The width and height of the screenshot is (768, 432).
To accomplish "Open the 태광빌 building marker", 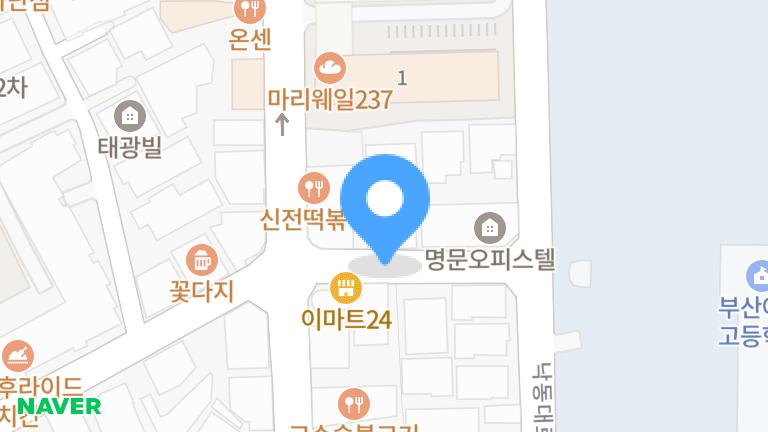I will (129, 115).
